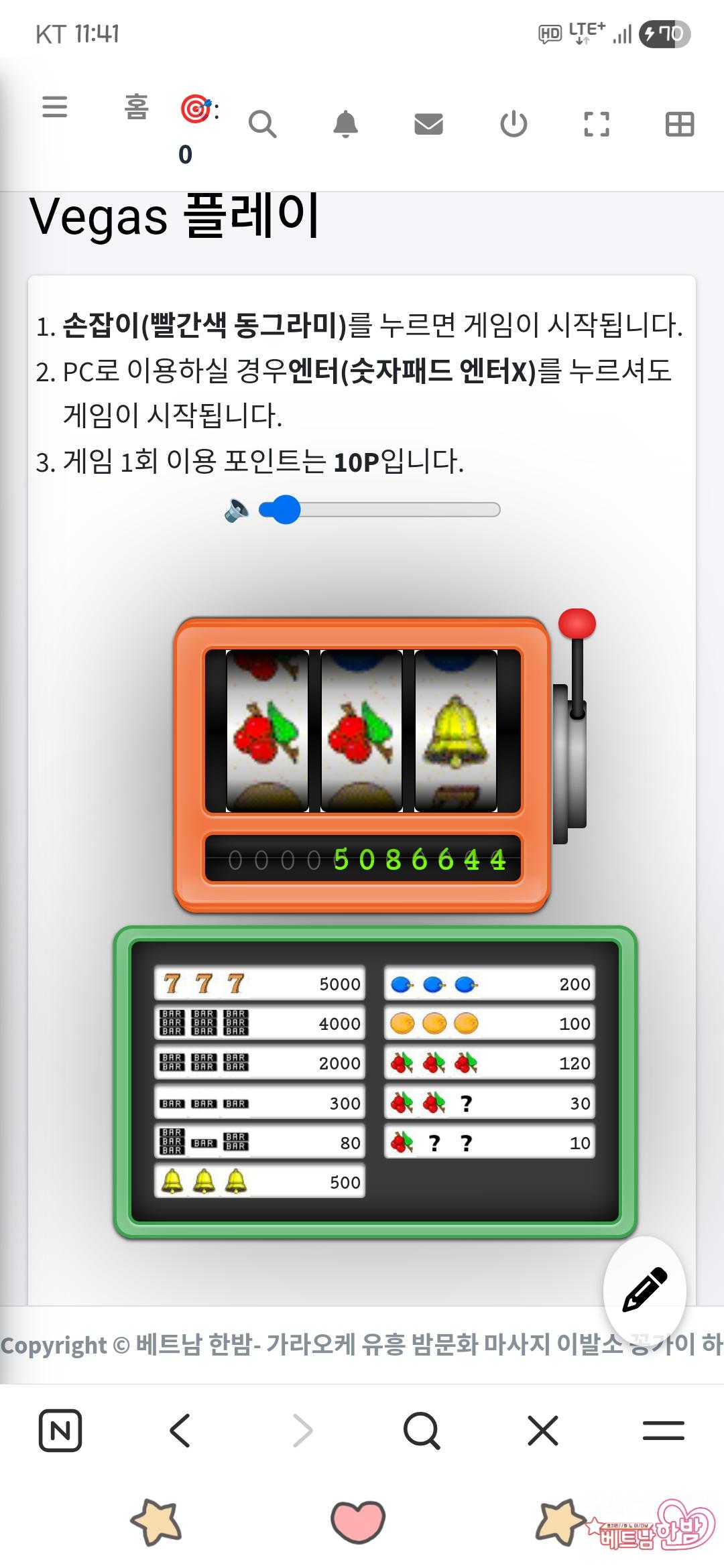The height and width of the screenshot is (1568, 724).
Task: Go back in the browser
Action: [180, 1431]
